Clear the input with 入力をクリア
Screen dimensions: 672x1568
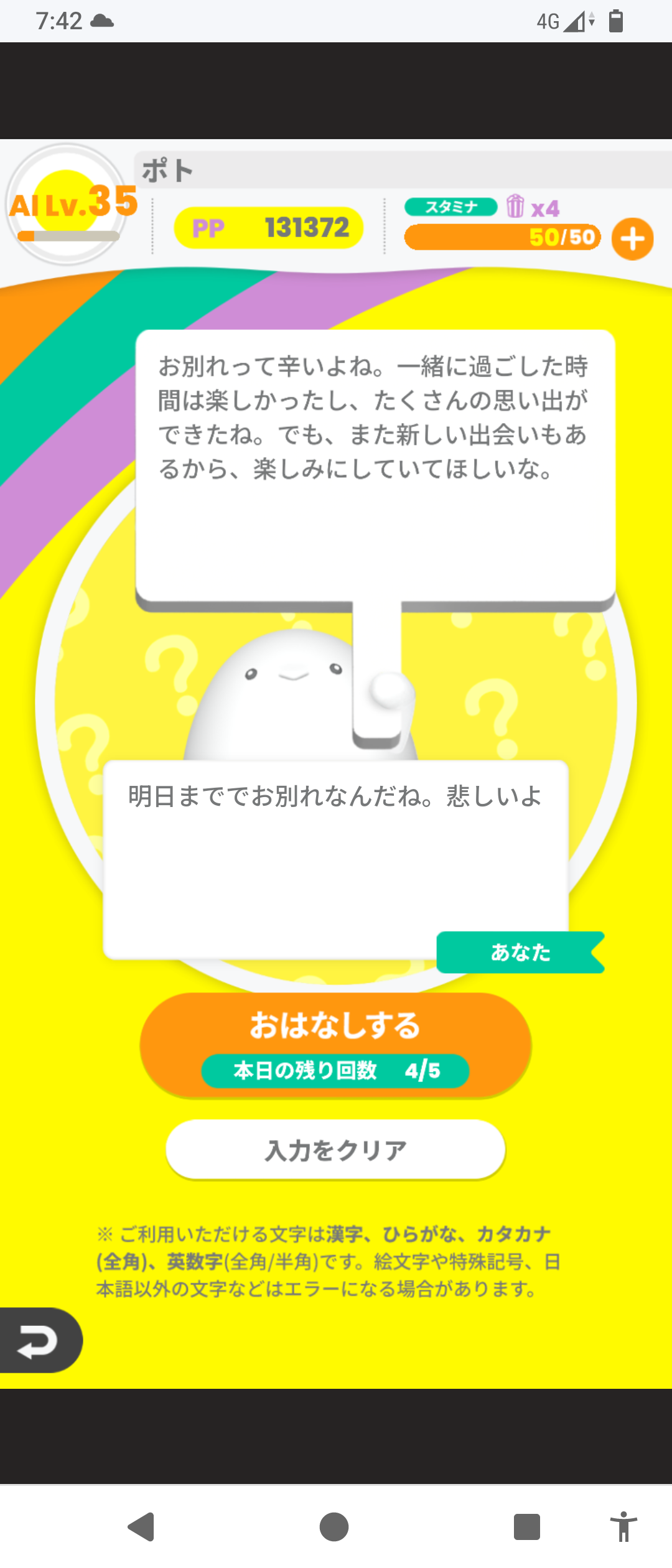pos(335,1150)
